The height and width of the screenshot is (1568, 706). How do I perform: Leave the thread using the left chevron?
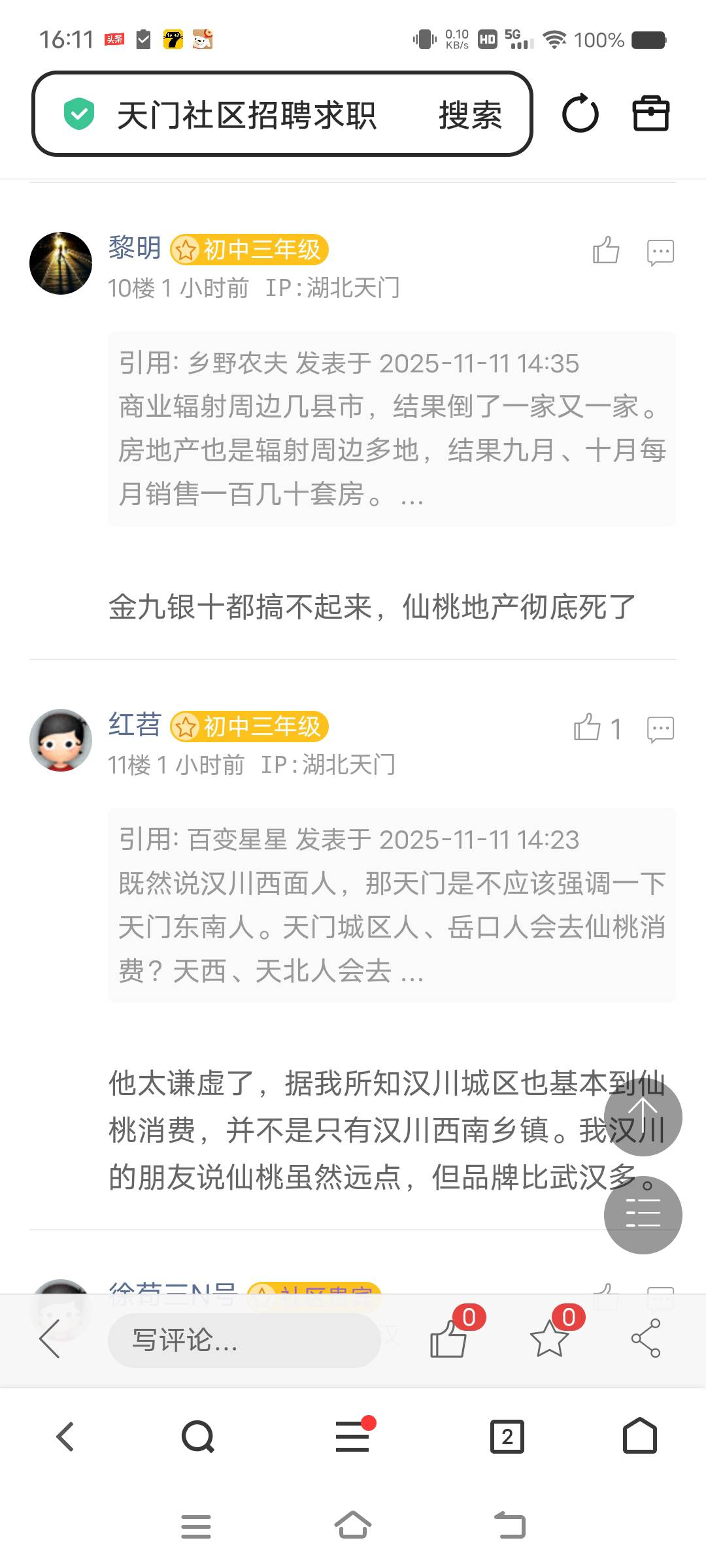point(50,1339)
